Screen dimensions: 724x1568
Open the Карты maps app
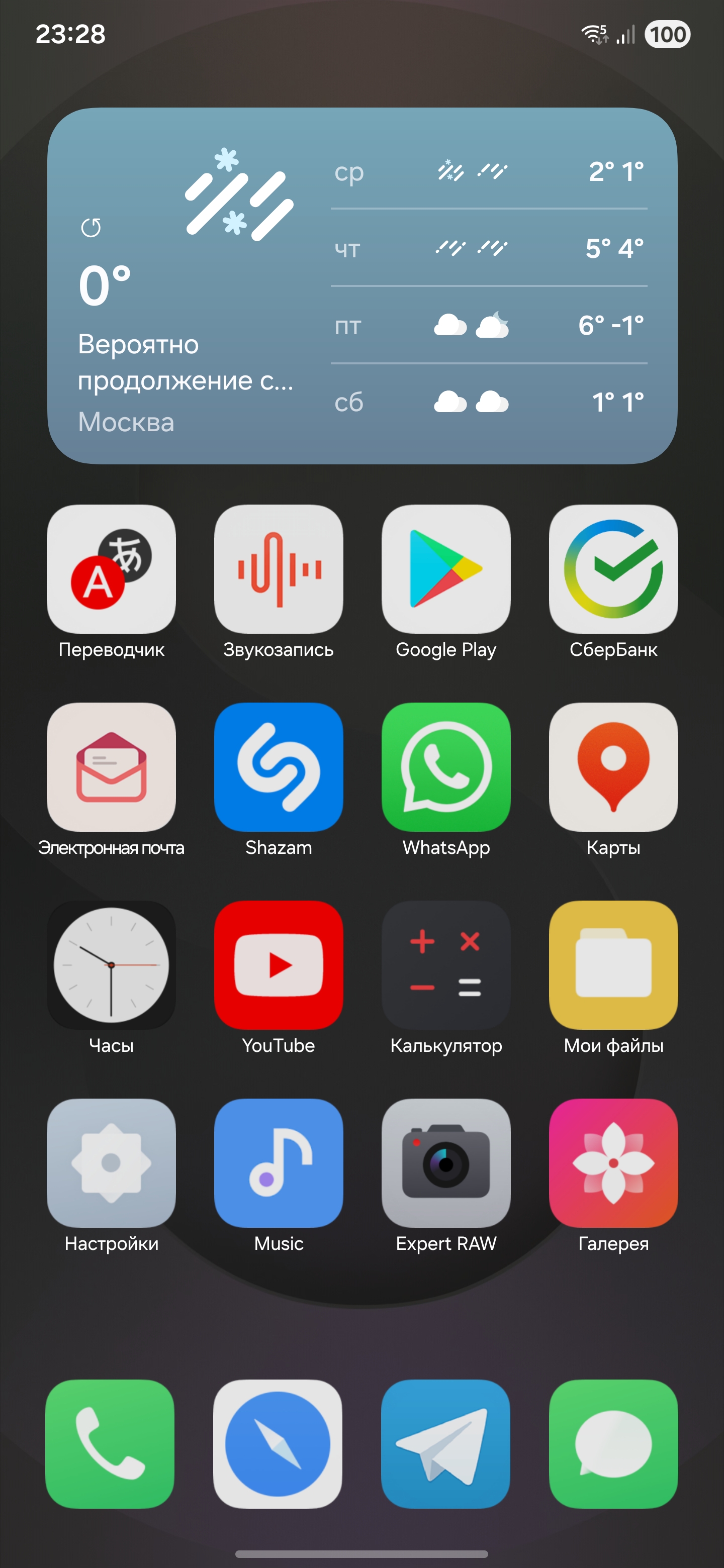(613, 767)
